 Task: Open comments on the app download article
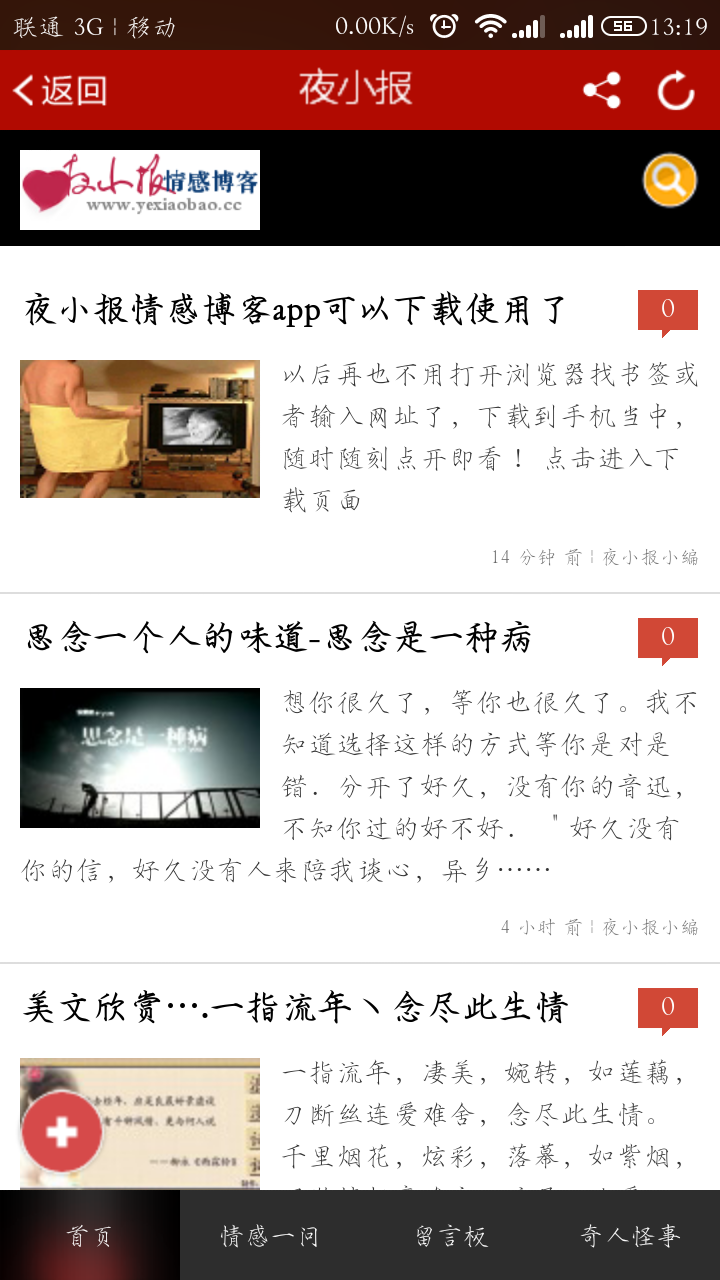[x=667, y=311]
